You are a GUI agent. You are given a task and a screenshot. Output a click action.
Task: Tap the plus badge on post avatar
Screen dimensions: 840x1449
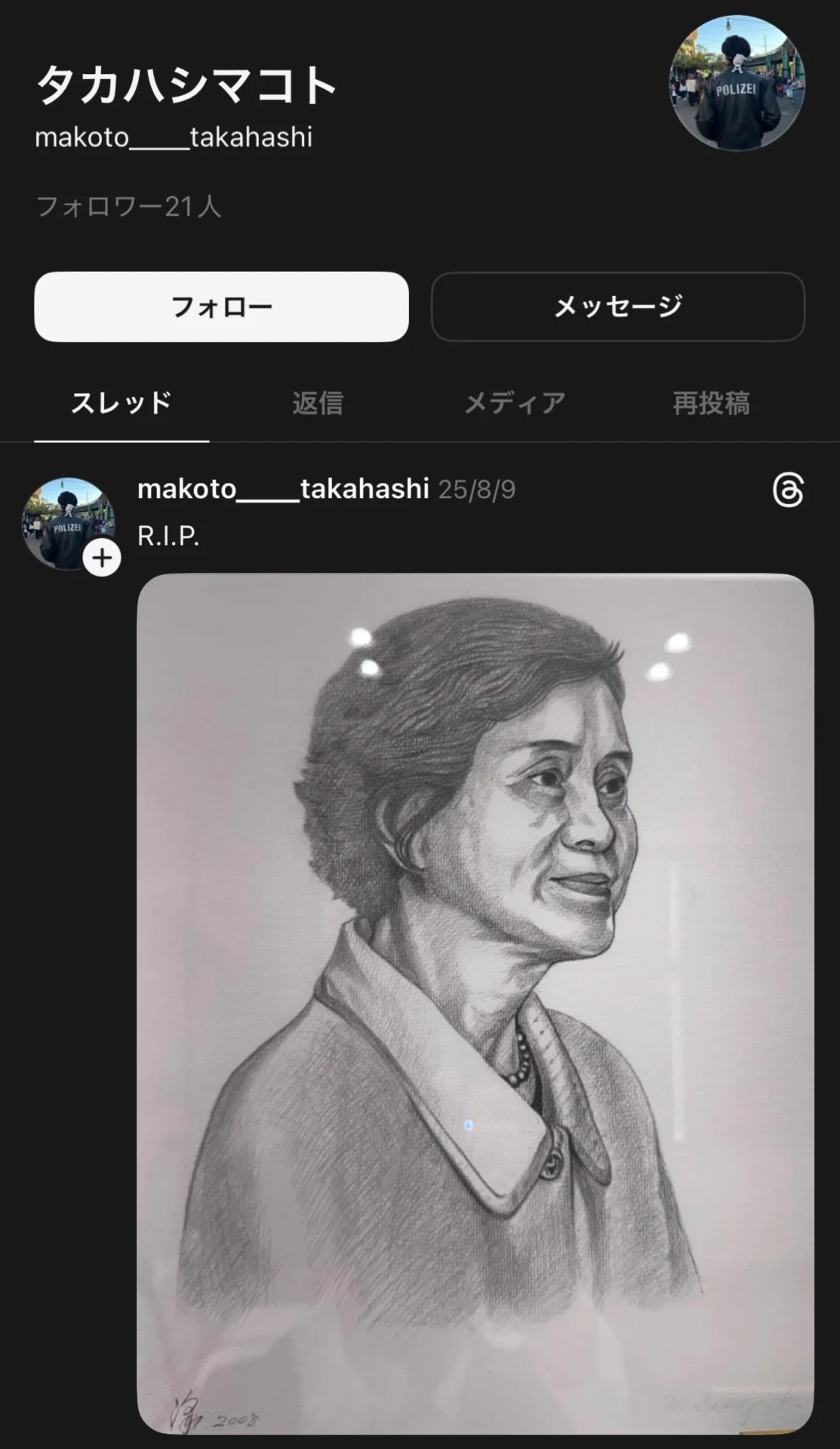pyautogui.click(x=102, y=558)
